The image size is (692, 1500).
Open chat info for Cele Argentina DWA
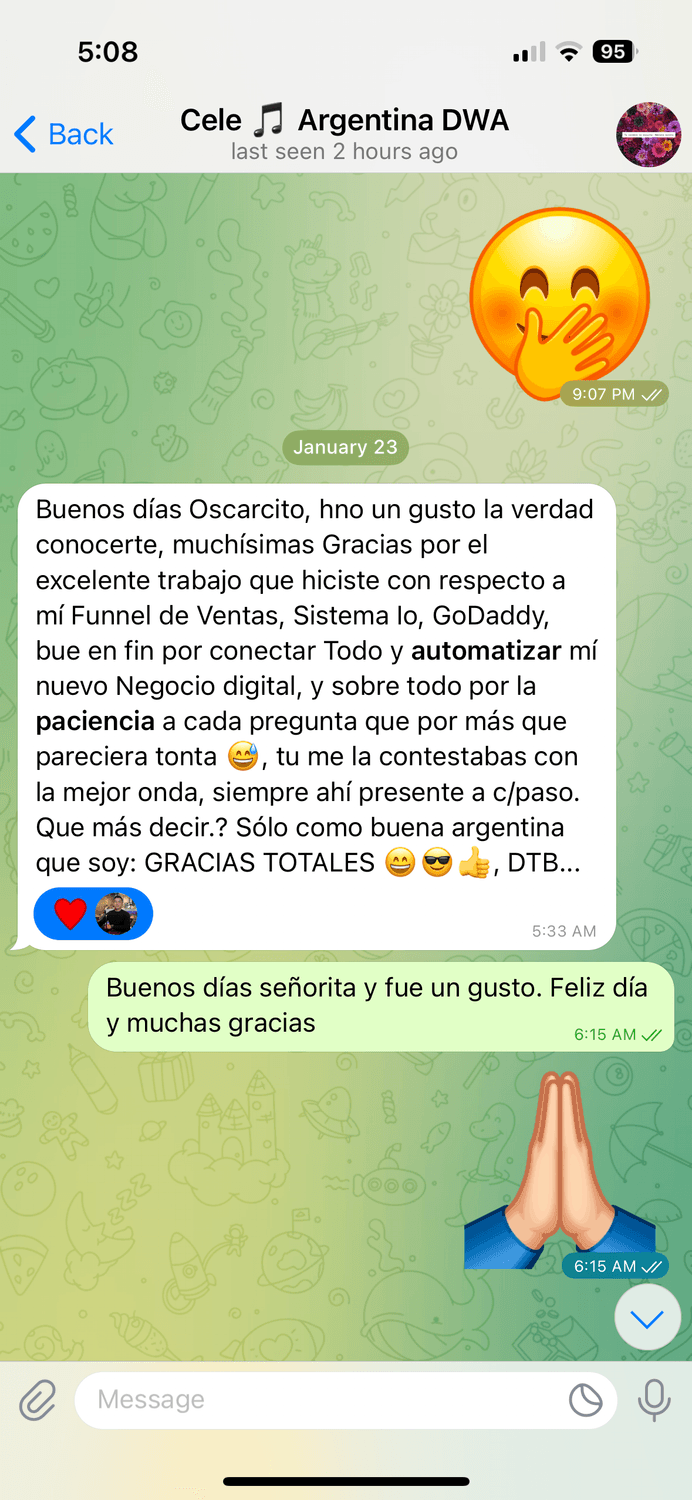click(x=344, y=134)
